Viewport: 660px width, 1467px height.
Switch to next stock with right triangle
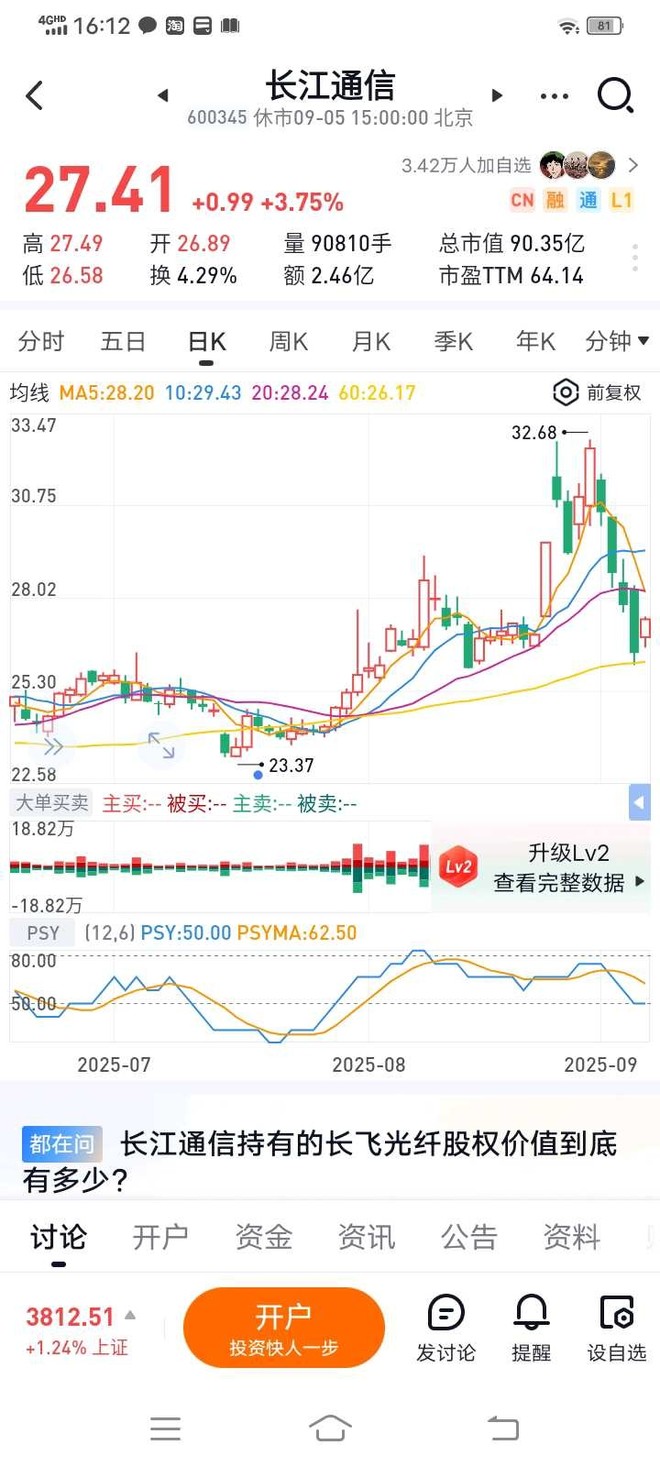click(497, 96)
